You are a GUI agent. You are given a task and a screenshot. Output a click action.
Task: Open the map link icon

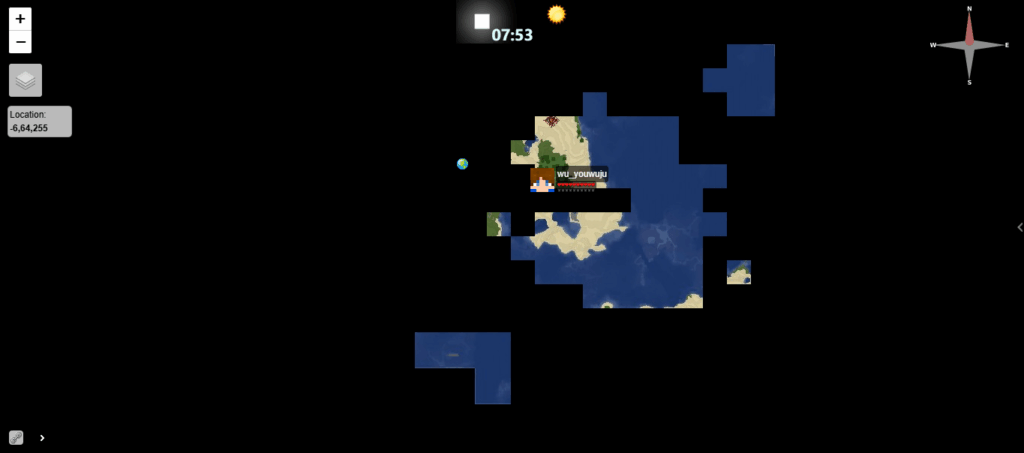(16, 437)
